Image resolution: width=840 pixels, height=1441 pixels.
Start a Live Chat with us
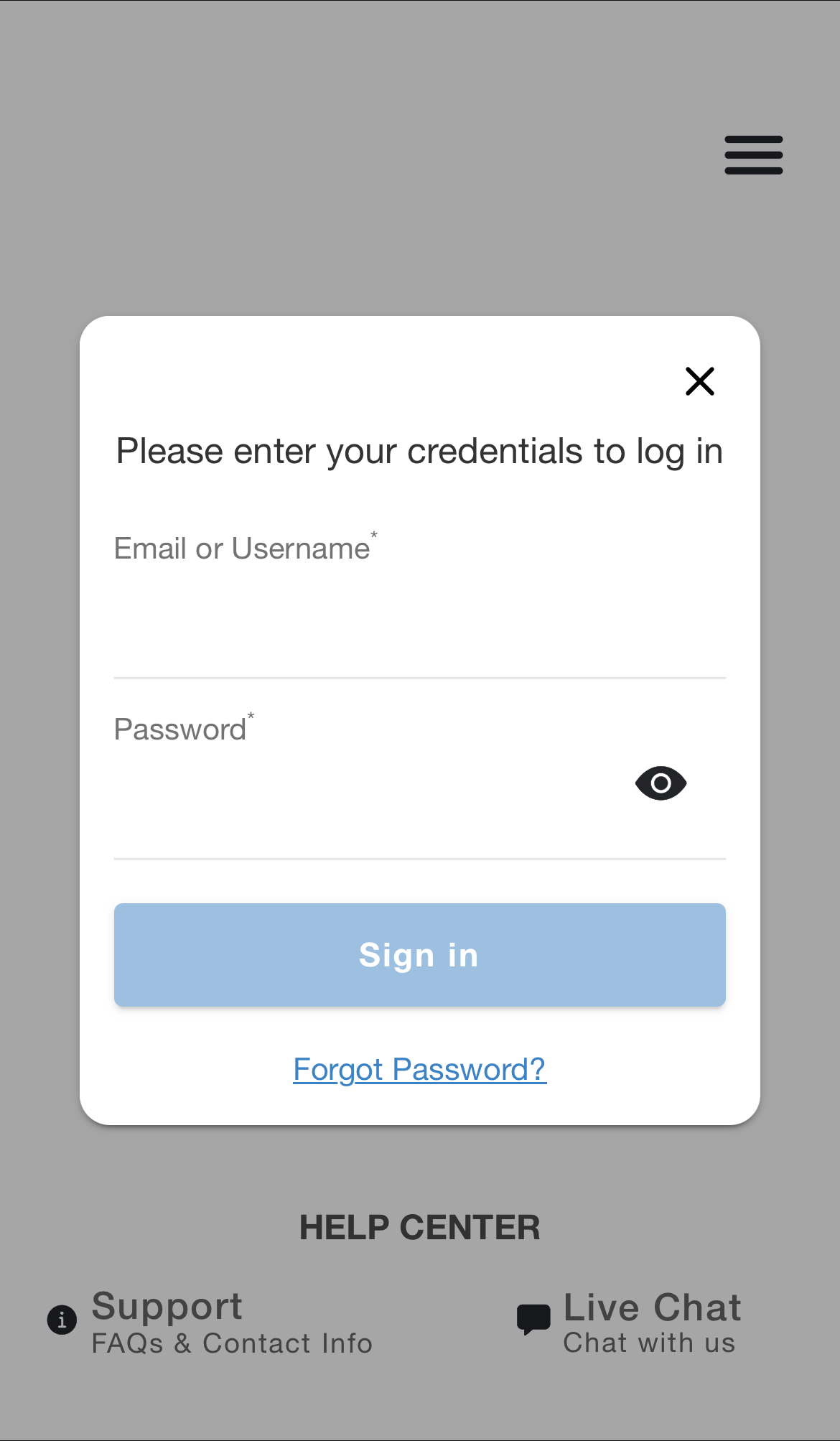tap(632, 1323)
